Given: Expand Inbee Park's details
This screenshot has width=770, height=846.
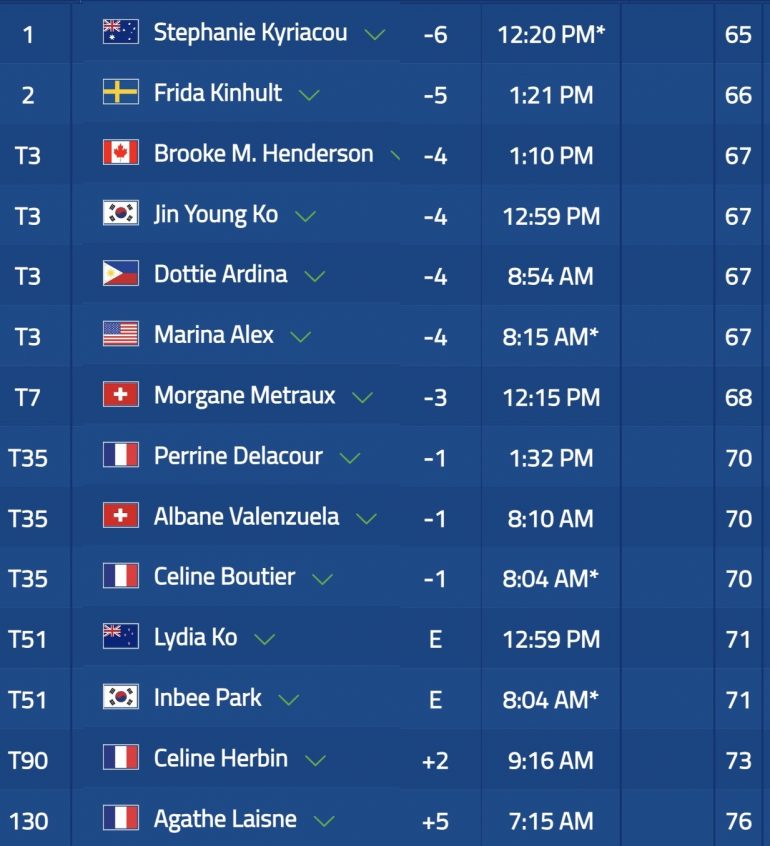Looking at the screenshot, I should (x=288, y=700).
